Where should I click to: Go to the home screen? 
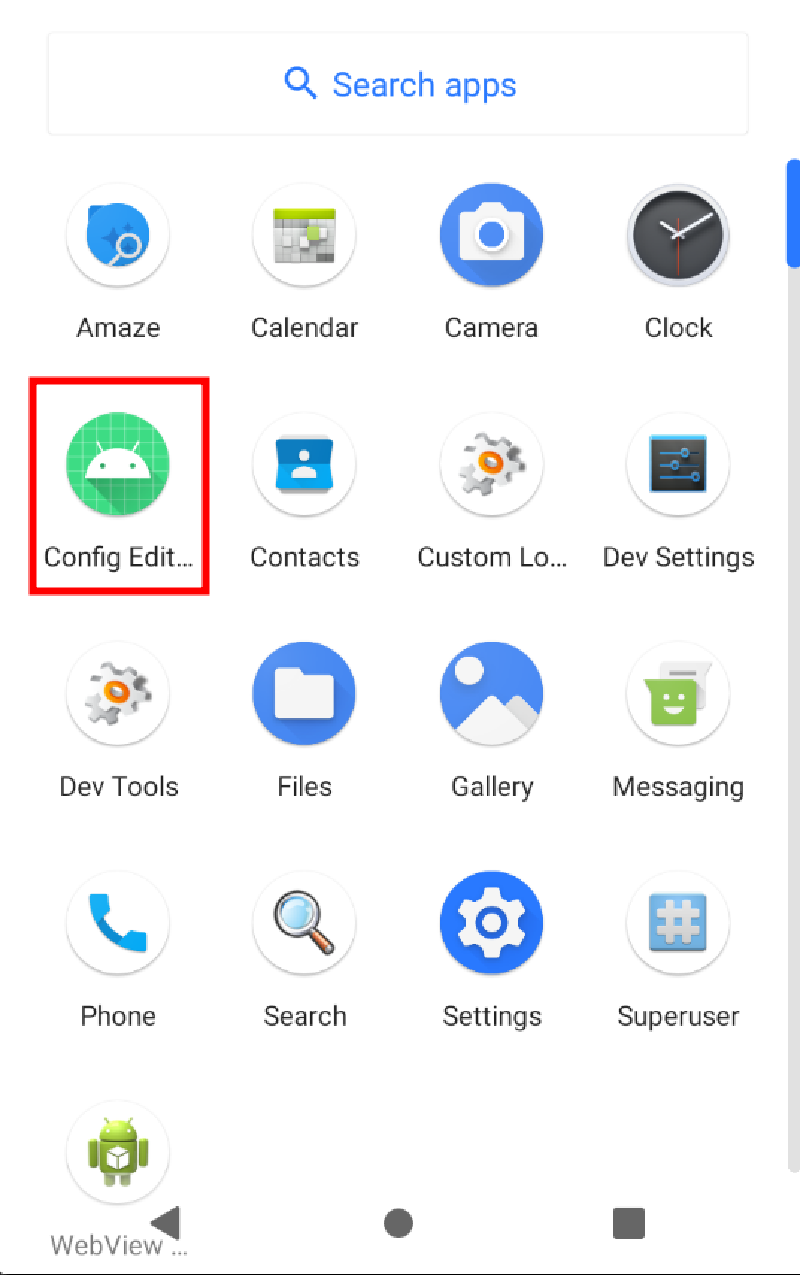coord(398,1223)
